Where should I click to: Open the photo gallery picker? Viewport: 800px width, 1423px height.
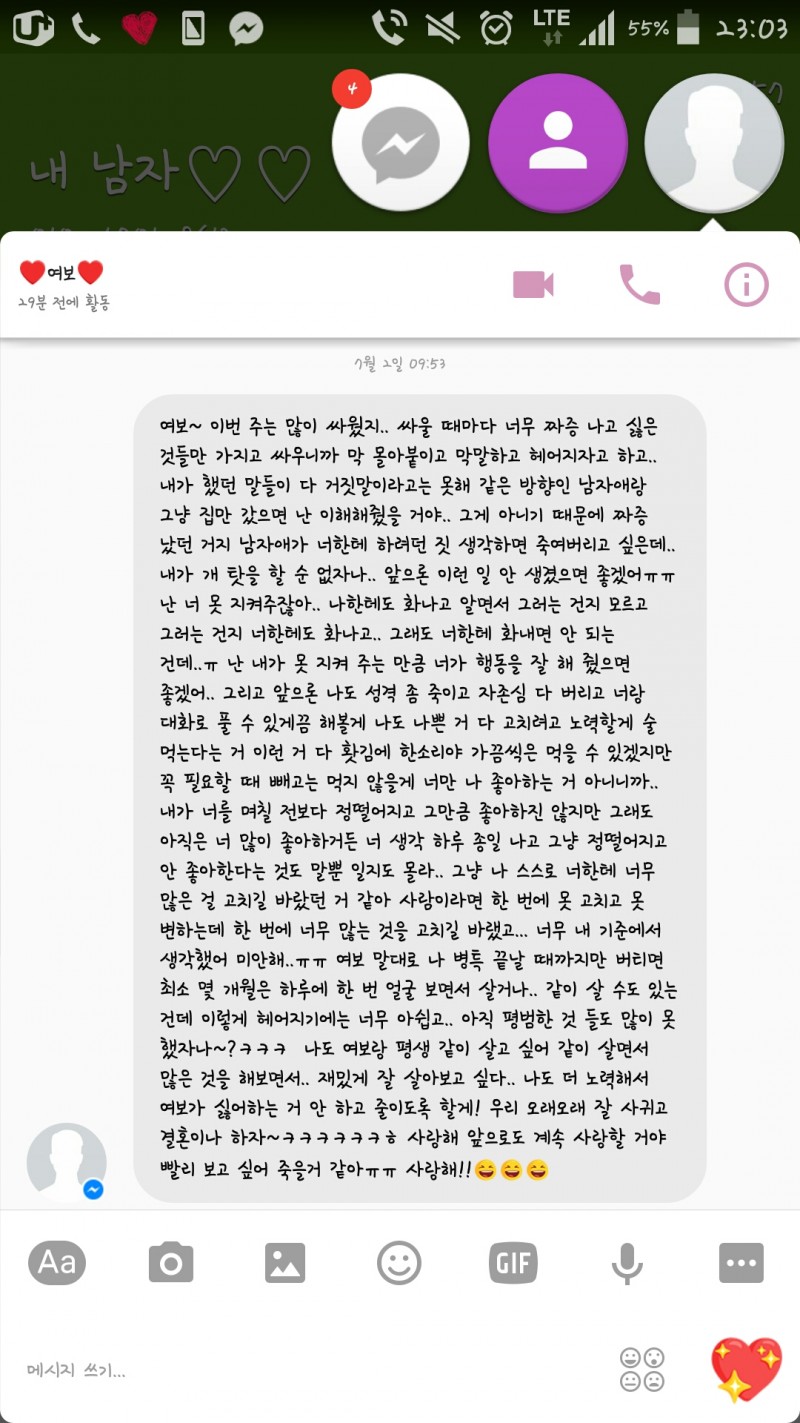click(x=286, y=1262)
